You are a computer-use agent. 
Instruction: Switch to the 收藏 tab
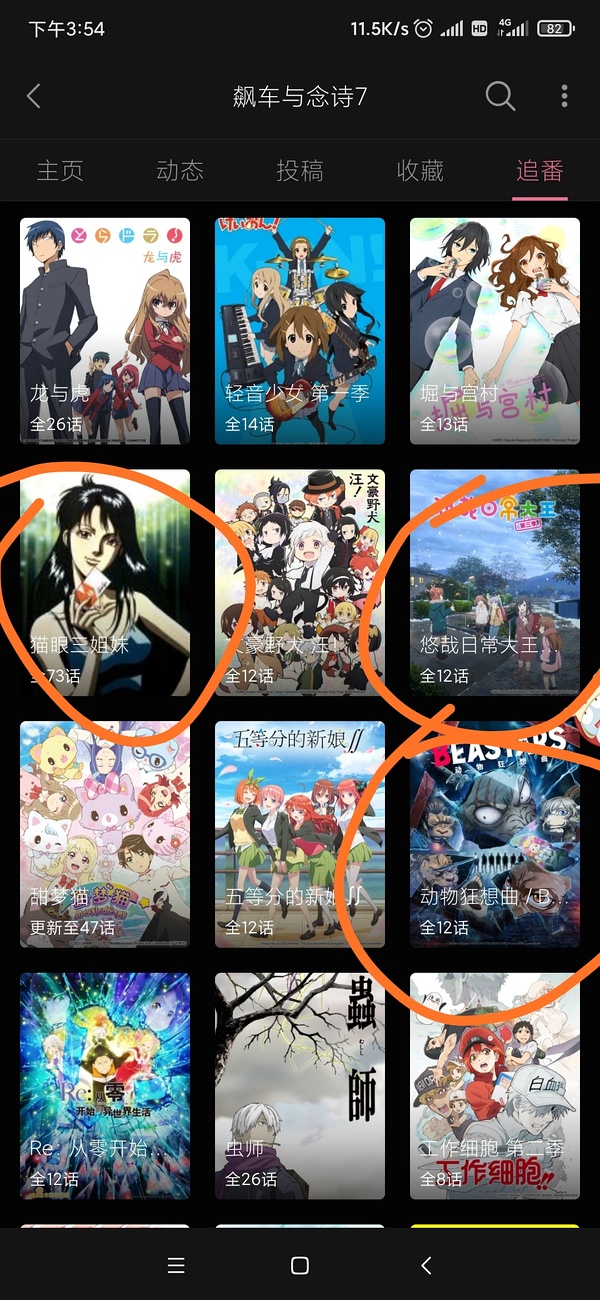tap(420, 170)
